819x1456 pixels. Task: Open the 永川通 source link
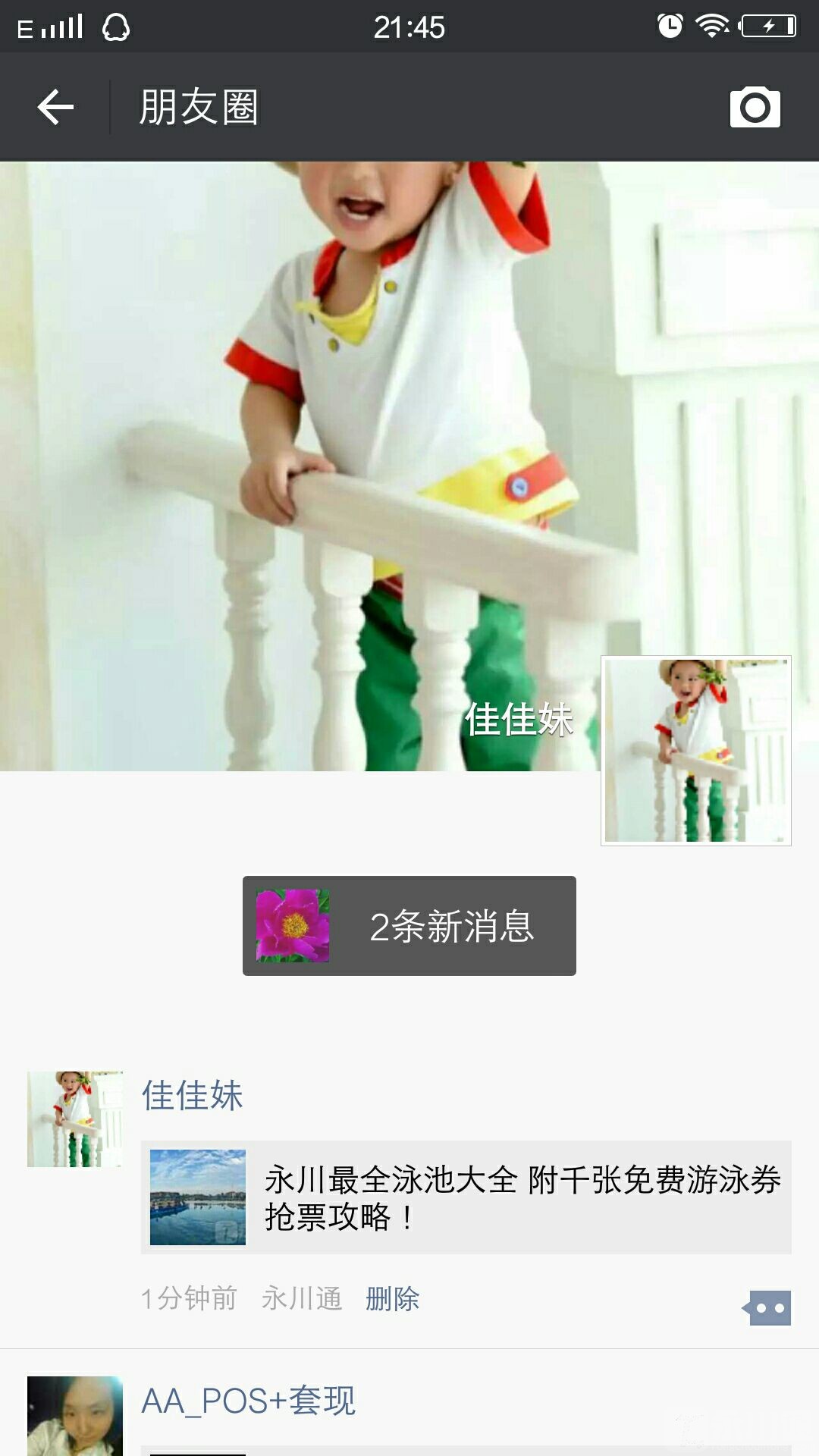coord(302,1298)
